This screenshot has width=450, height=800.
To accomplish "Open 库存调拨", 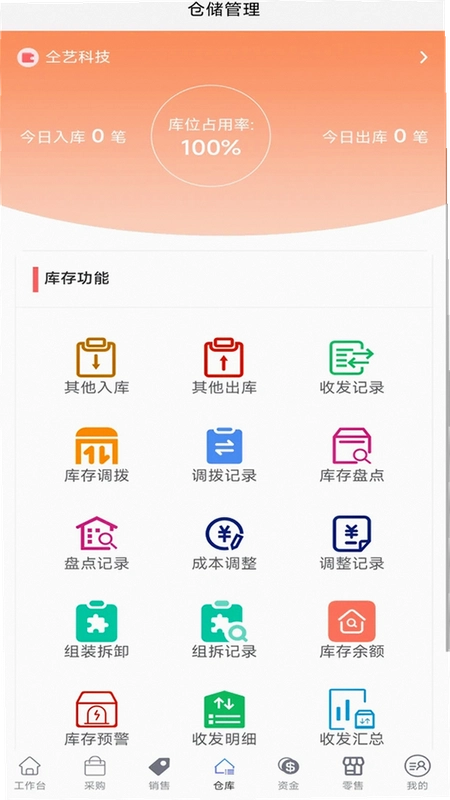I will [x=96, y=455].
